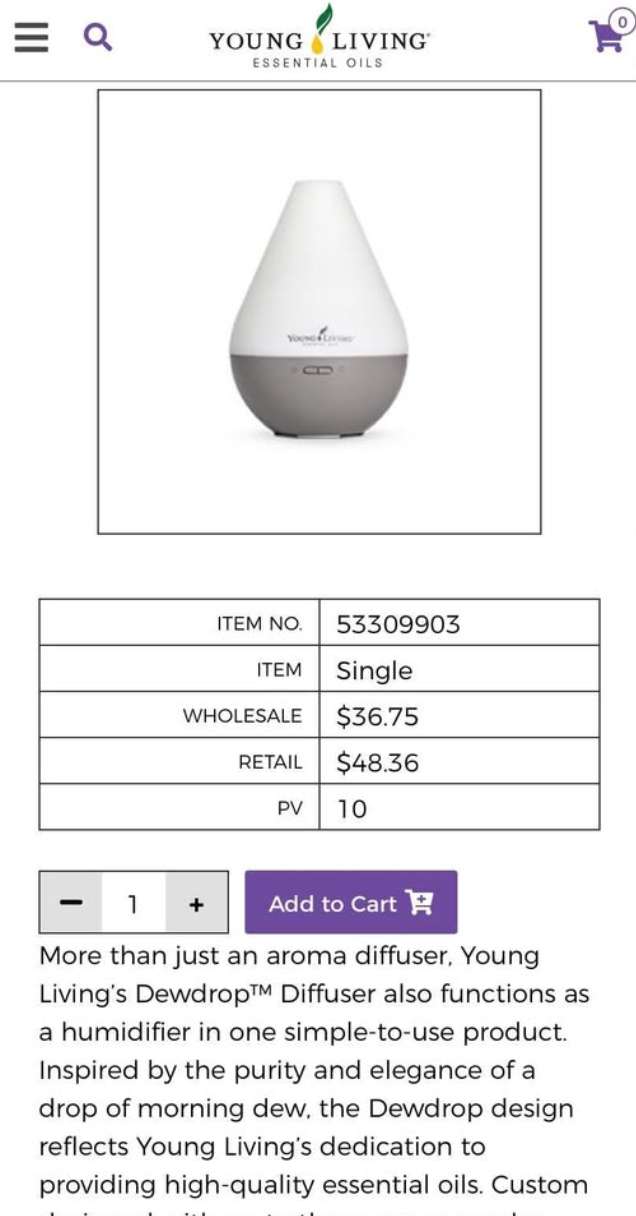Add the diffuser to cart
The height and width of the screenshot is (1216, 636).
350,903
